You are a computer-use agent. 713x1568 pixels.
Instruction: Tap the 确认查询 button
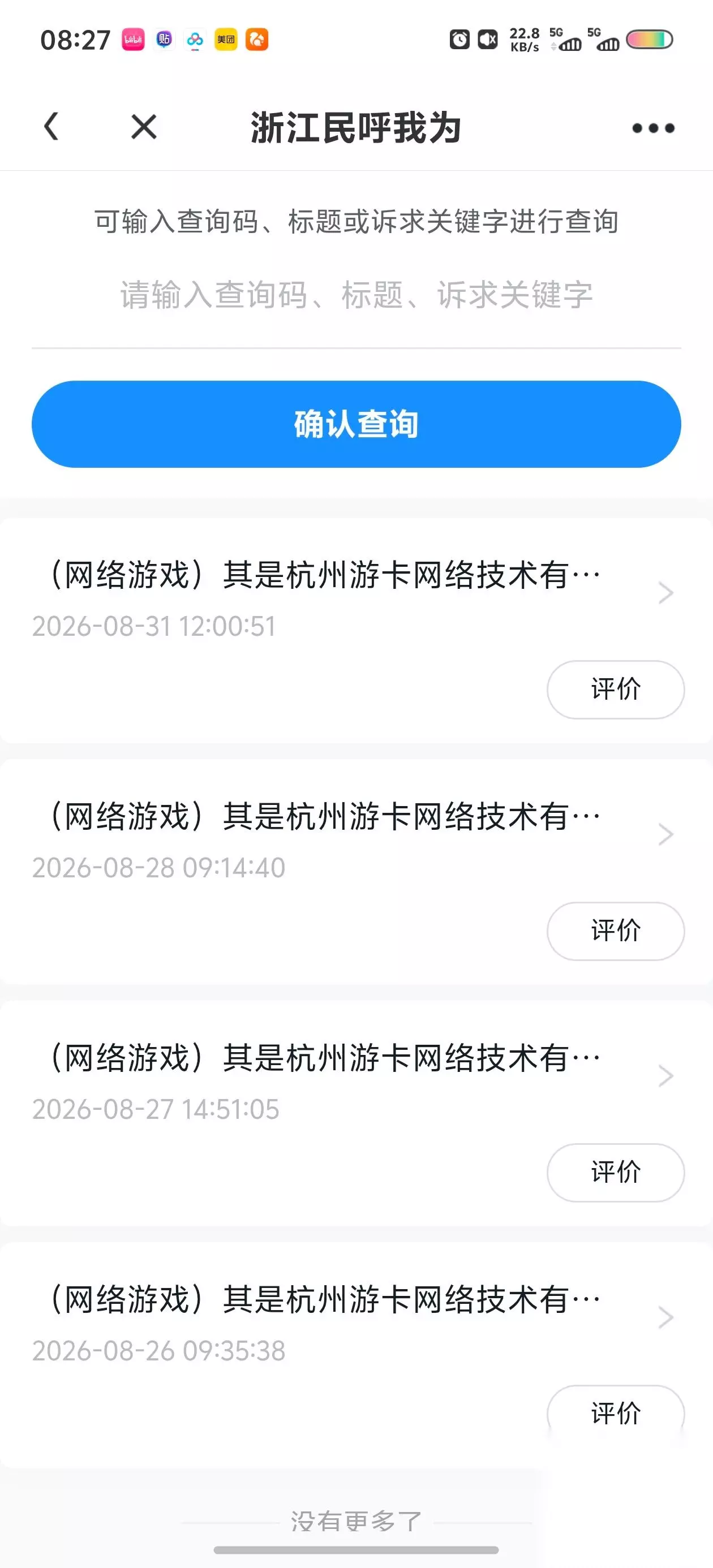click(x=356, y=424)
